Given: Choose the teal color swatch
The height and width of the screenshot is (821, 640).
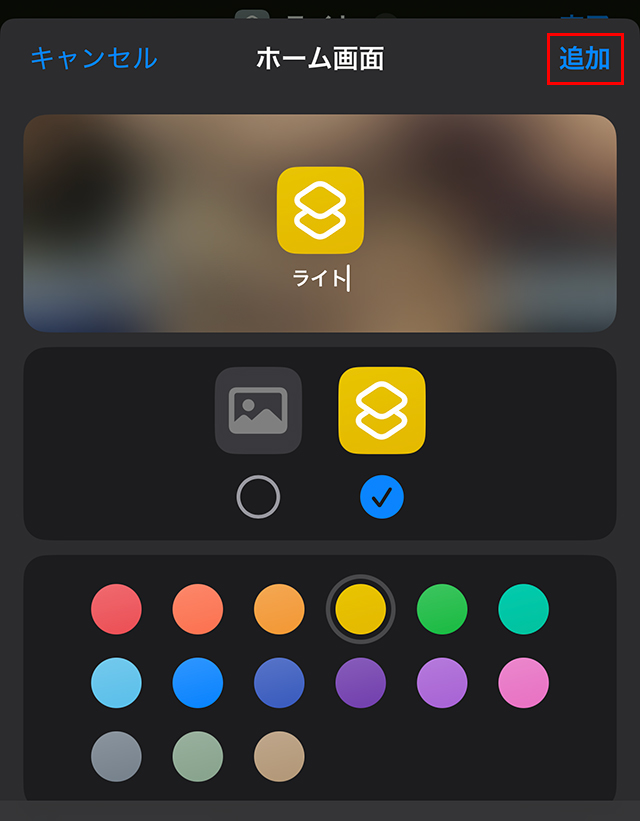Looking at the screenshot, I should [x=524, y=609].
